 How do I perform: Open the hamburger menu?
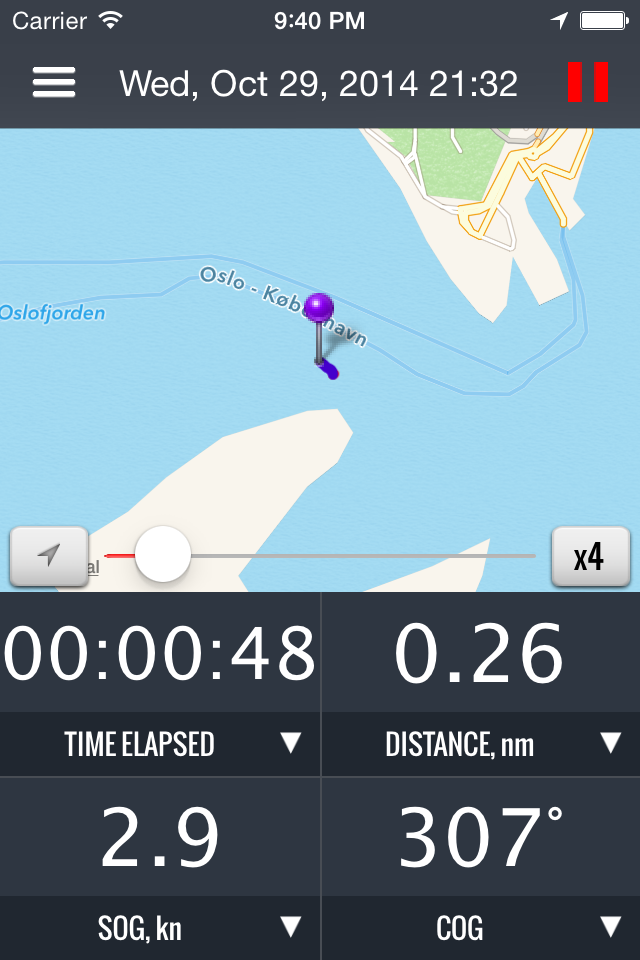click(x=54, y=82)
